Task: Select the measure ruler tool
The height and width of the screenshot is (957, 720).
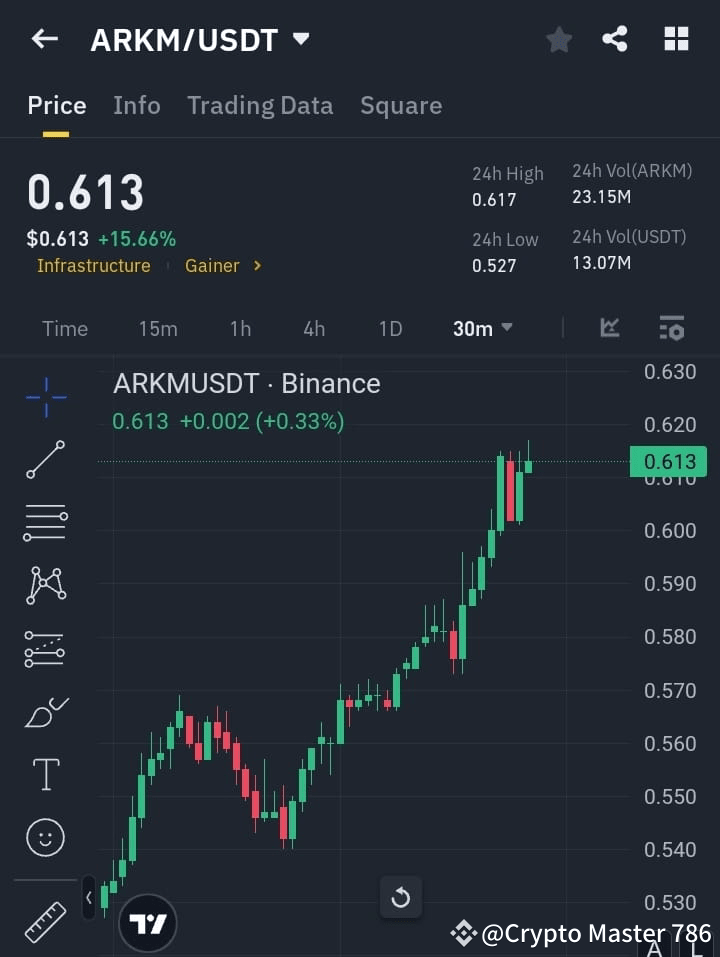Action: tap(44, 922)
